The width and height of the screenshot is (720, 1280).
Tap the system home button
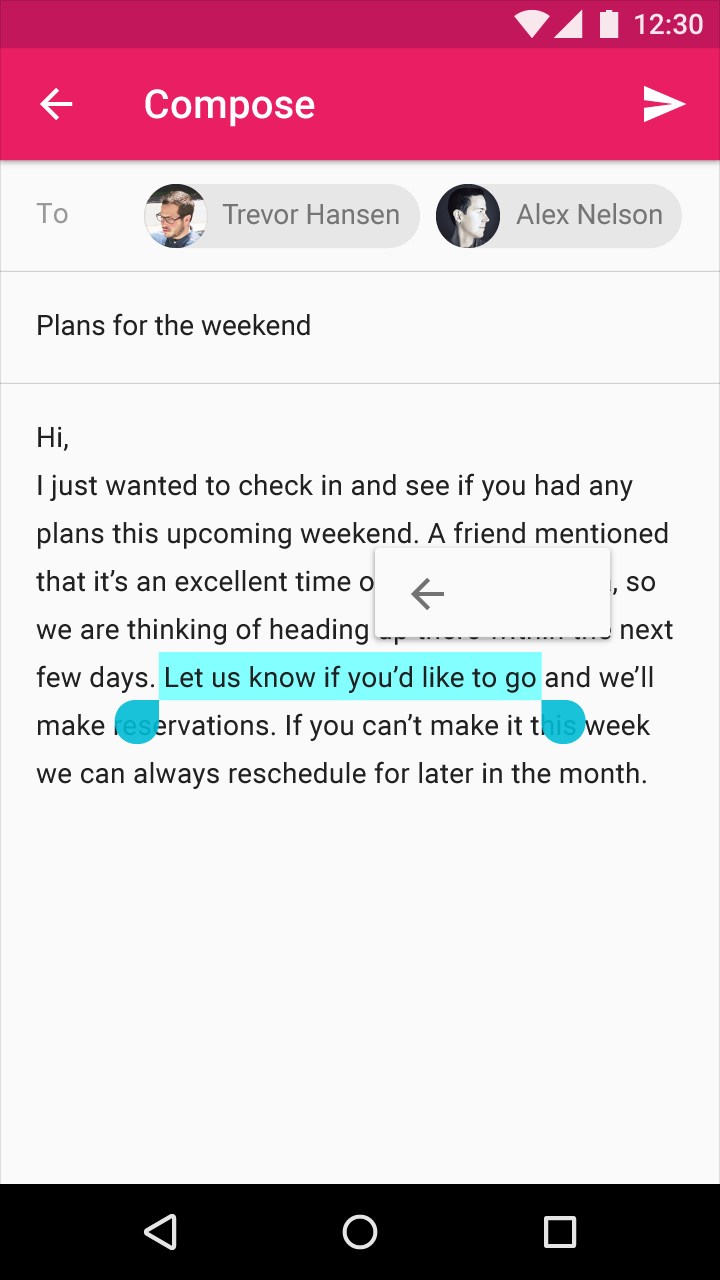click(x=360, y=1232)
